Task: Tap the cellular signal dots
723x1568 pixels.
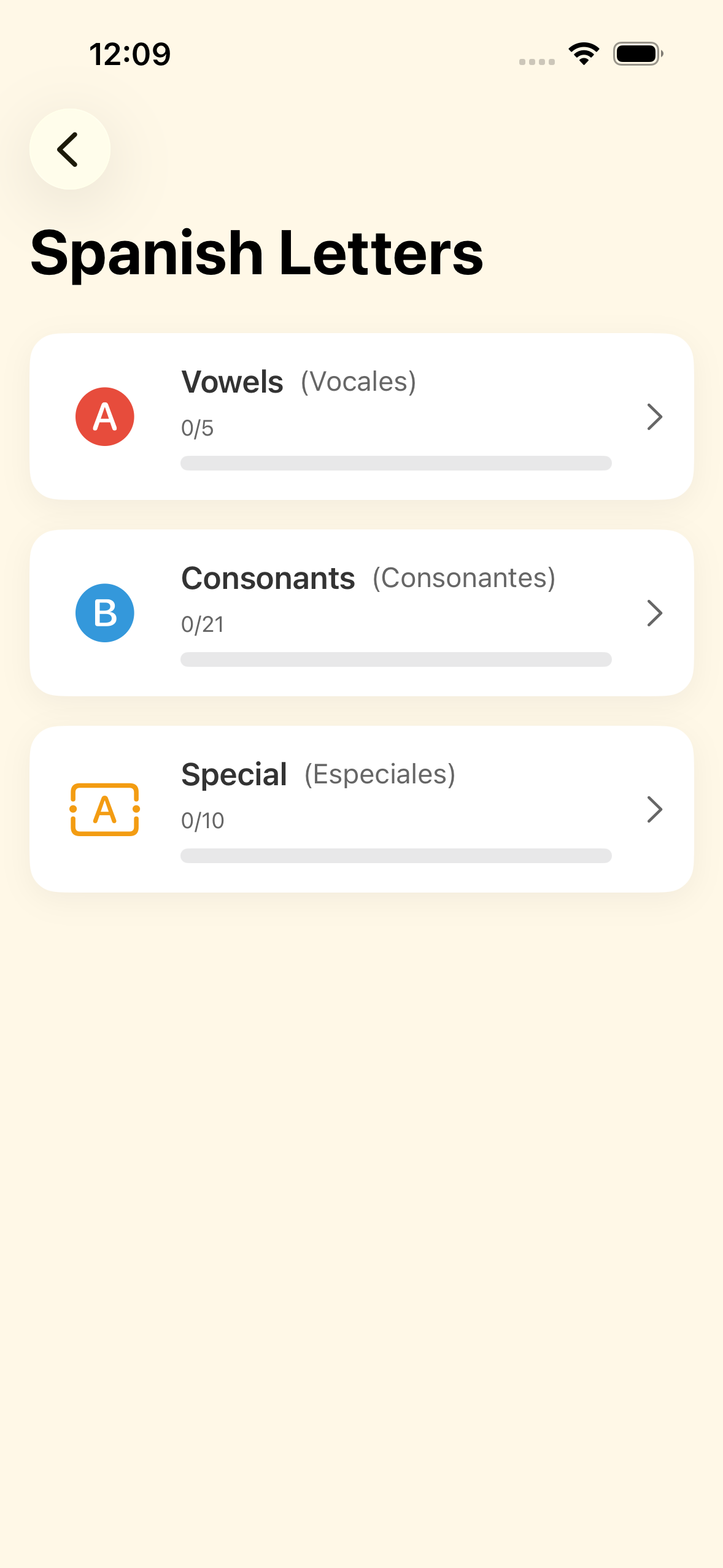Action: pyautogui.click(x=536, y=60)
